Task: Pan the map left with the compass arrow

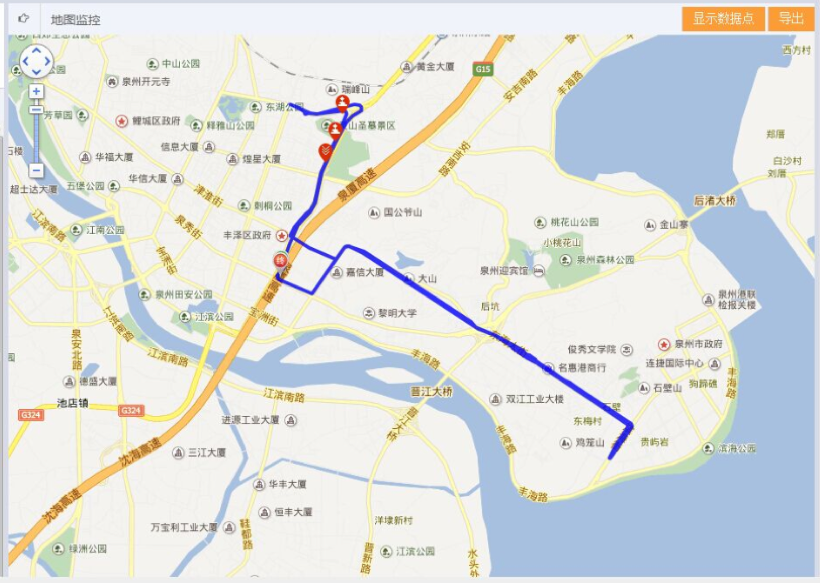Action: pos(24,61)
